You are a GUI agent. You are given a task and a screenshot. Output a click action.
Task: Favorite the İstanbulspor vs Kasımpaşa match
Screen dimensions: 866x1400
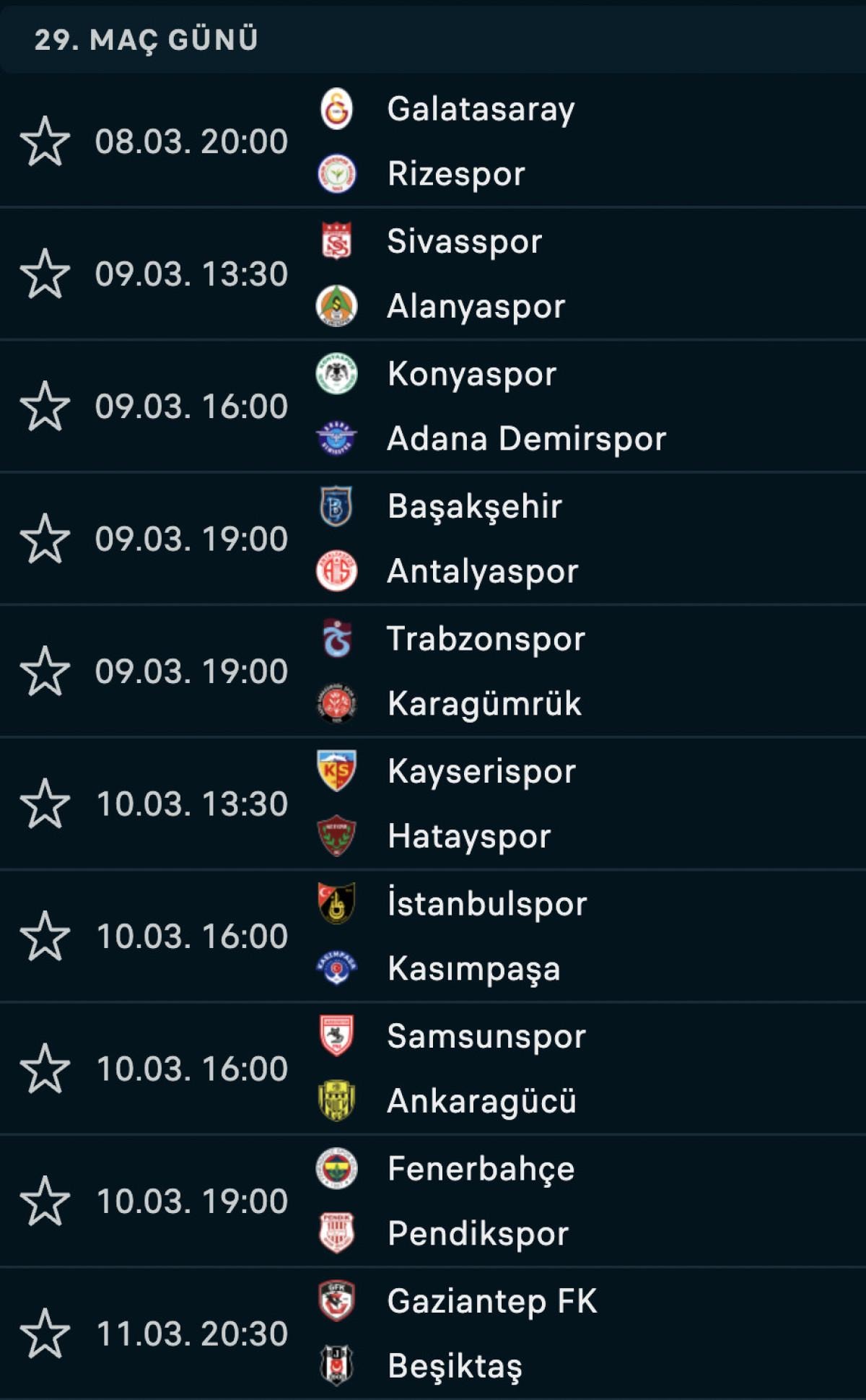click(x=45, y=936)
